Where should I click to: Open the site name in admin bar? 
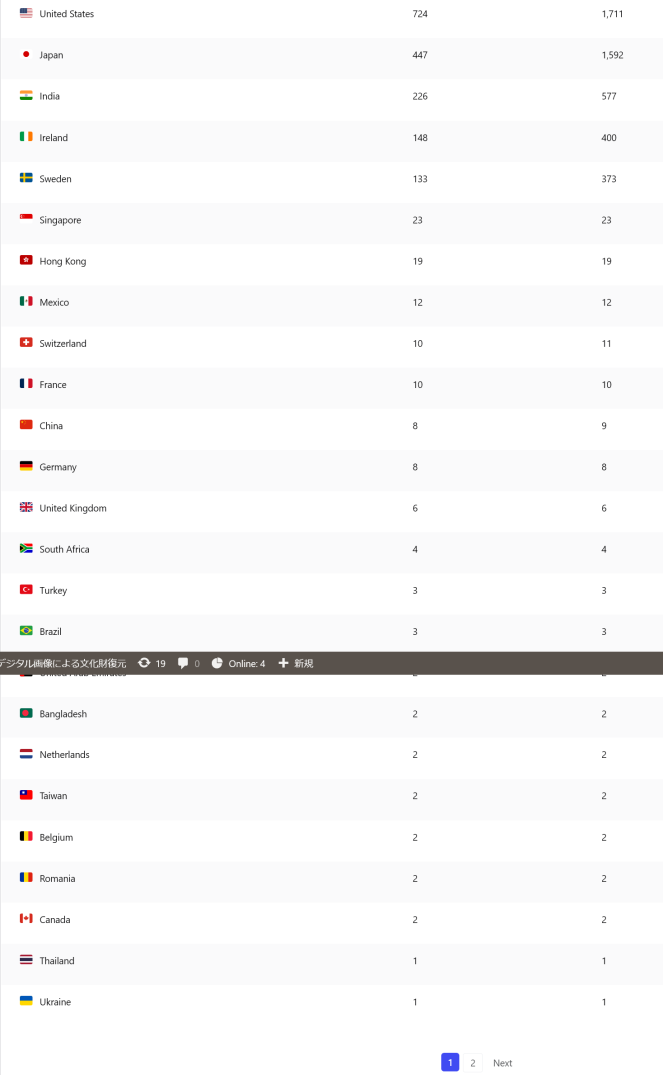click(63, 663)
